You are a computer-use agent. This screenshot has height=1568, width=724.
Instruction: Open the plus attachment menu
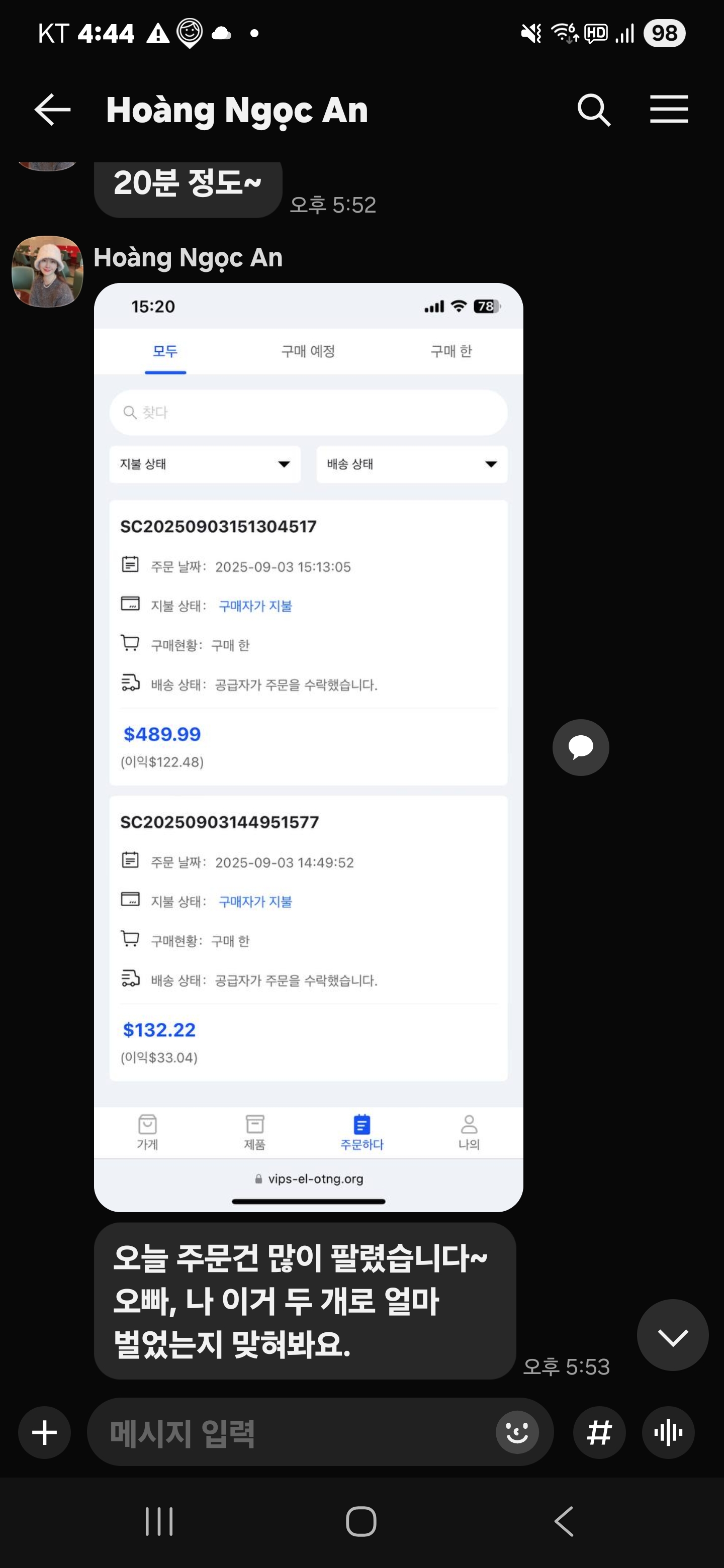click(x=44, y=1433)
